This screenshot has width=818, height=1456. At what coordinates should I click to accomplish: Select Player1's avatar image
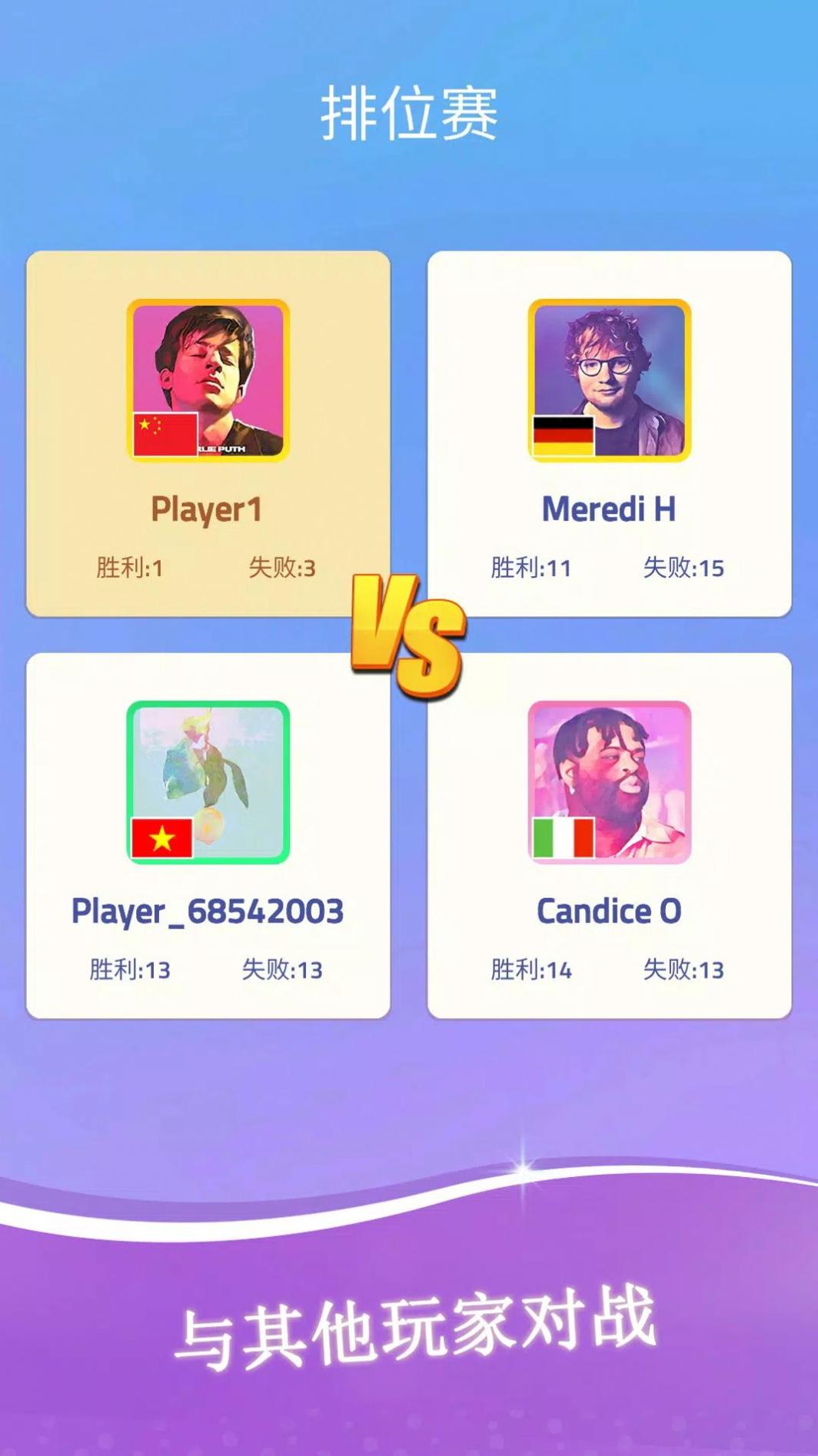(206, 382)
